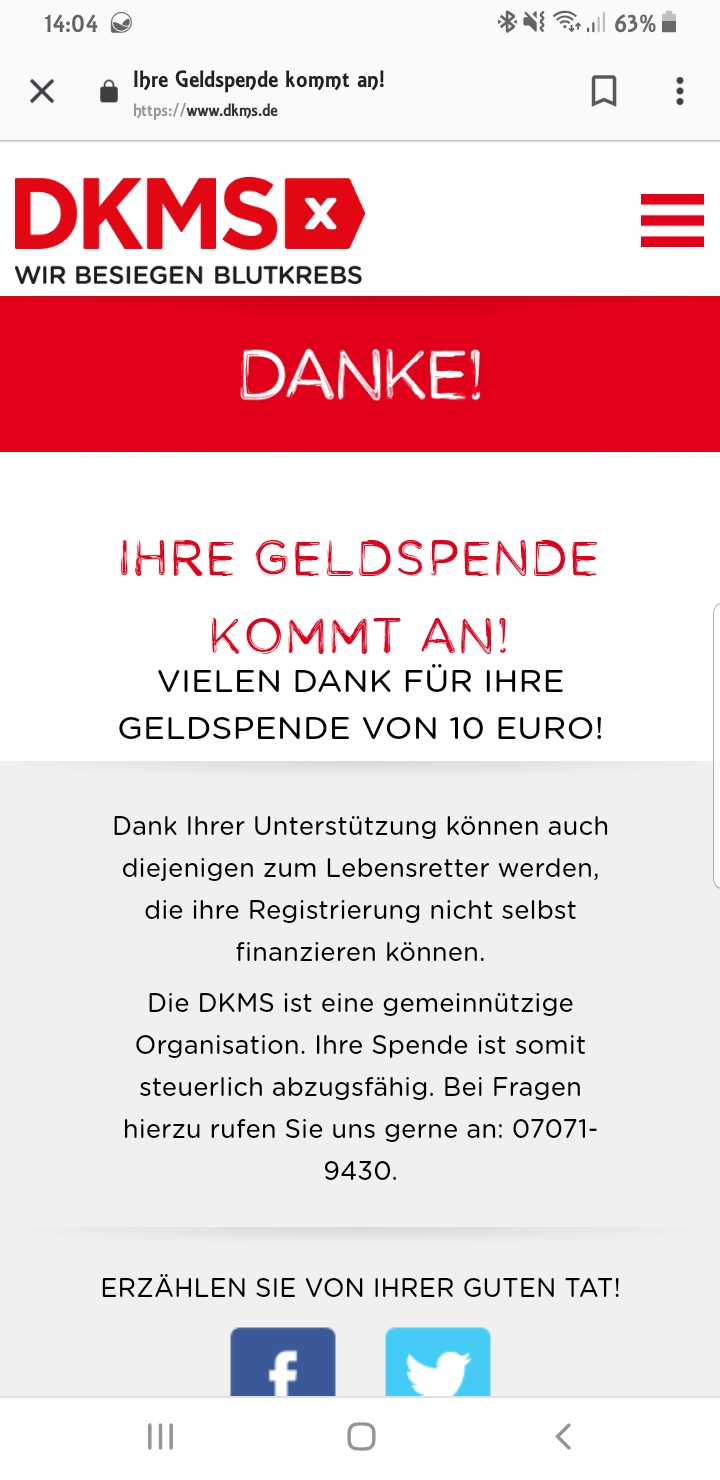The width and height of the screenshot is (720, 1480).
Task: Open the red hamburger menu
Action: 672,220
